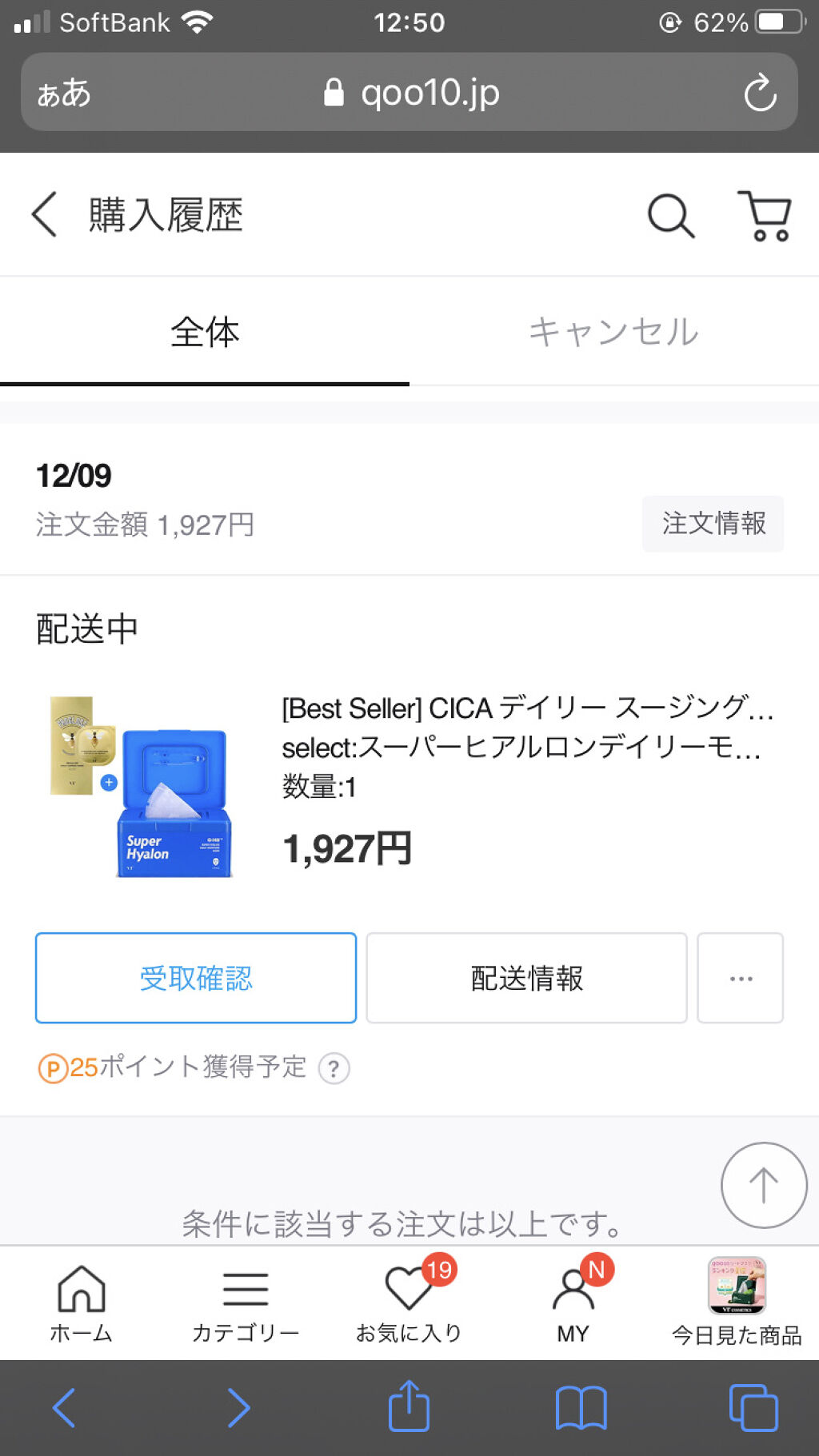Viewport: 819px width, 1456px height.
Task: Tap the Safari share icon
Action: 409,1407
